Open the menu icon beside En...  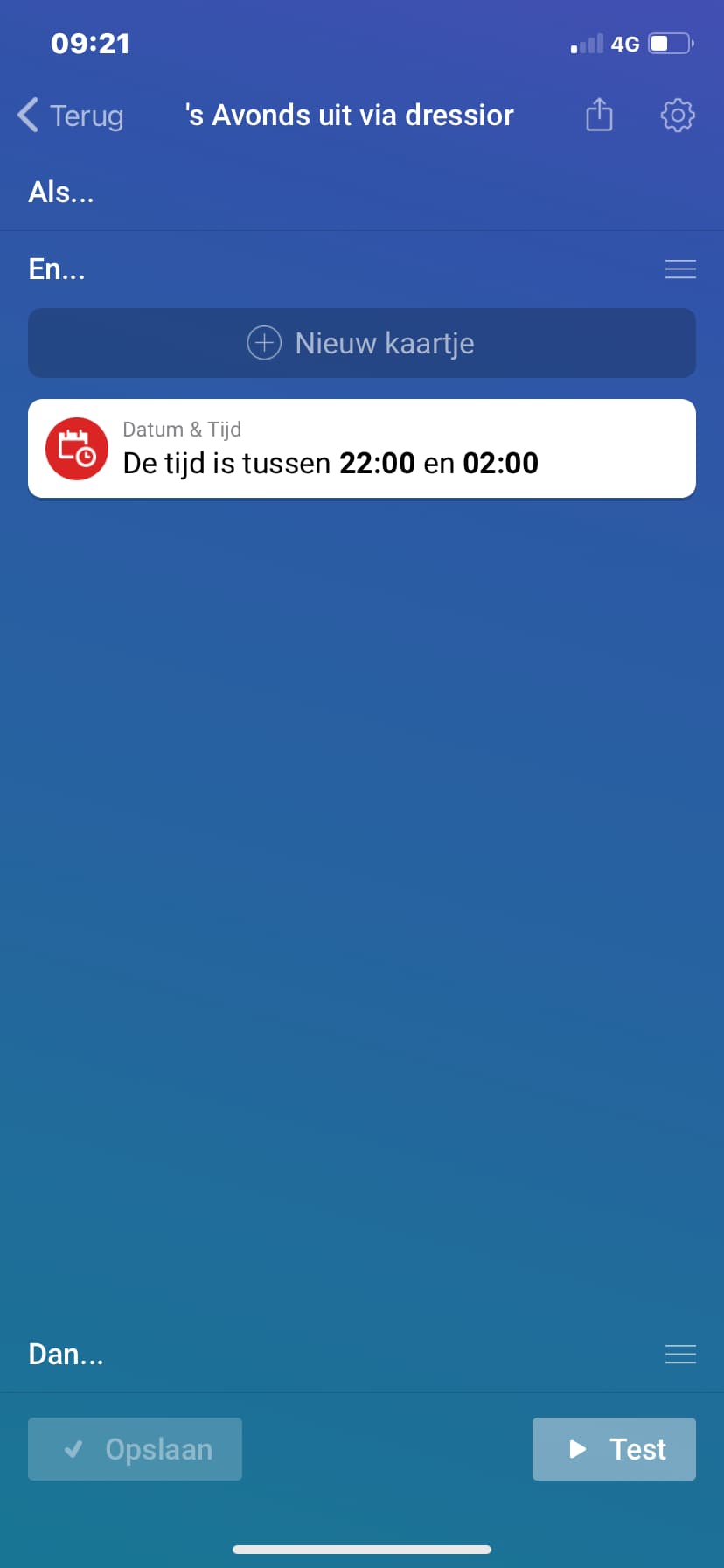(680, 269)
